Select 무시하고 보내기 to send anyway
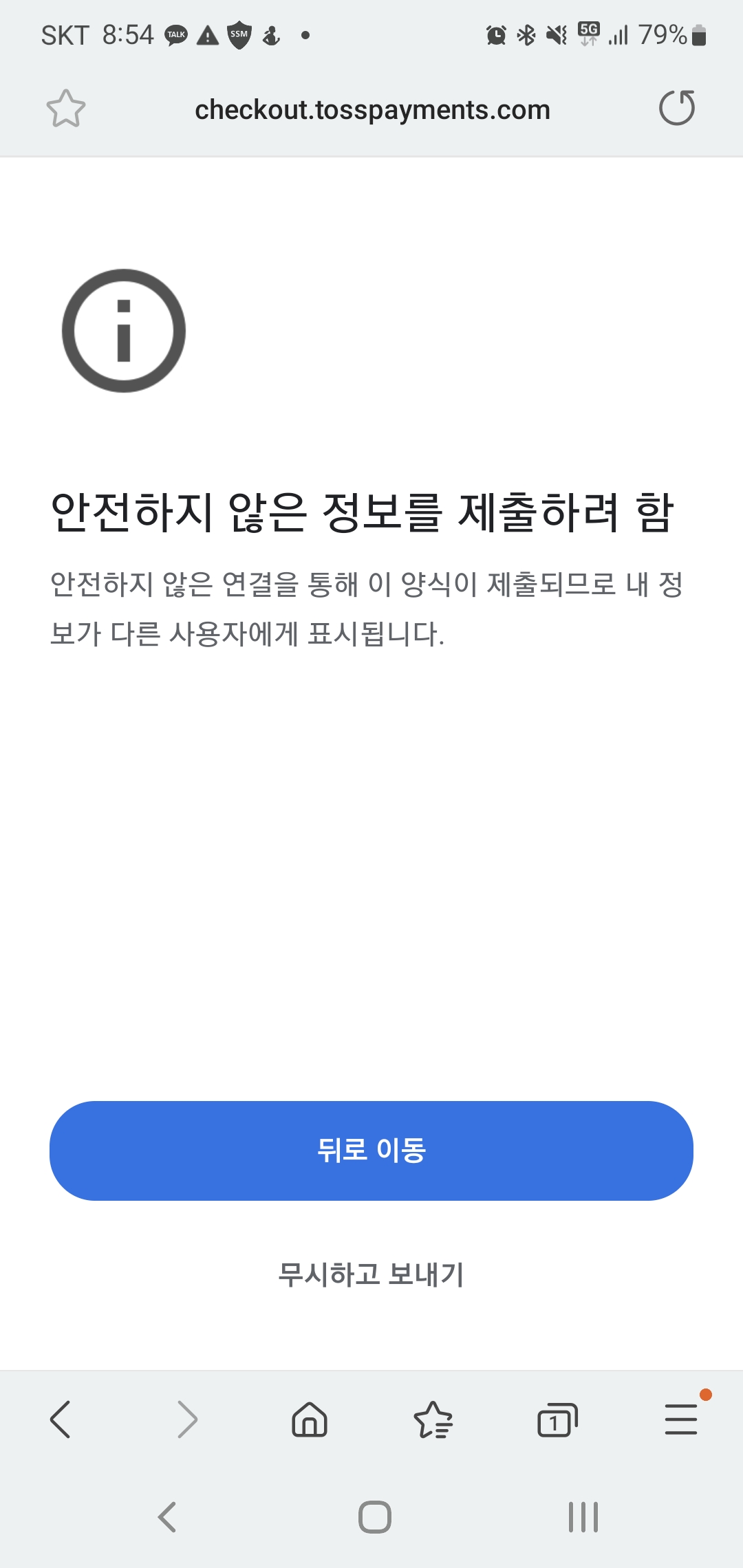Viewport: 743px width, 1568px height. click(371, 1274)
